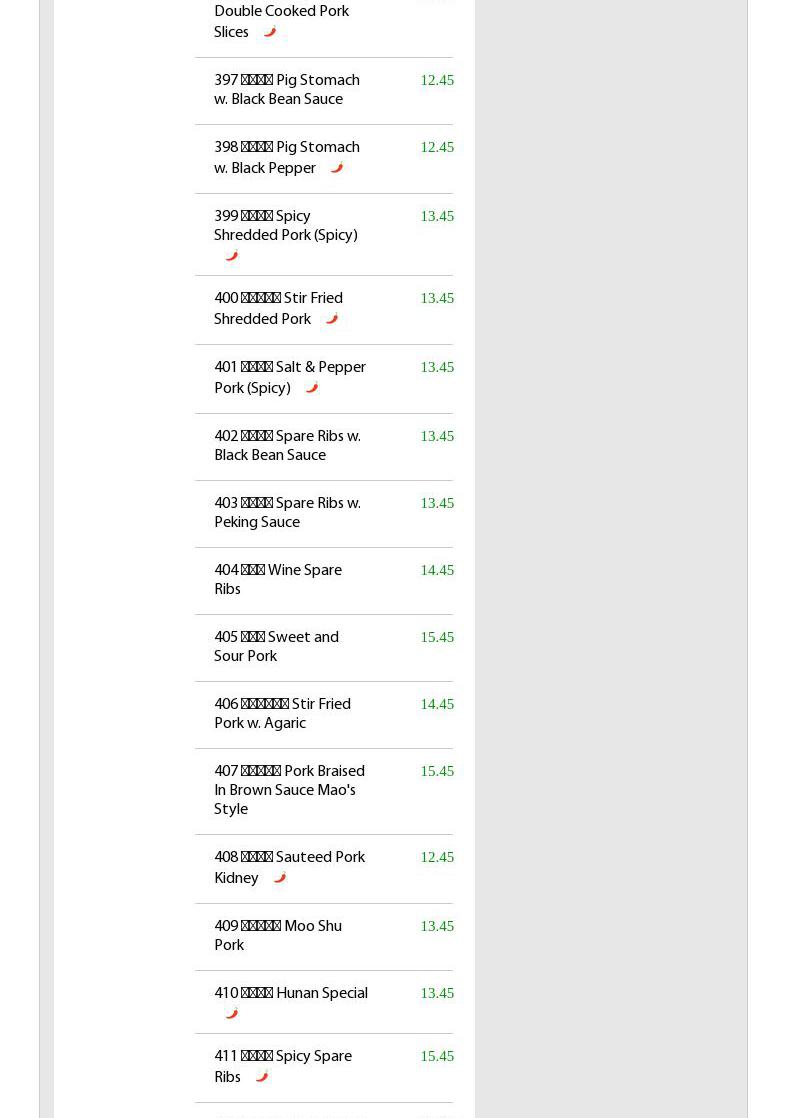Select 401 Salt & Pepper Pork
785x1118 pixels.
point(290,378)
